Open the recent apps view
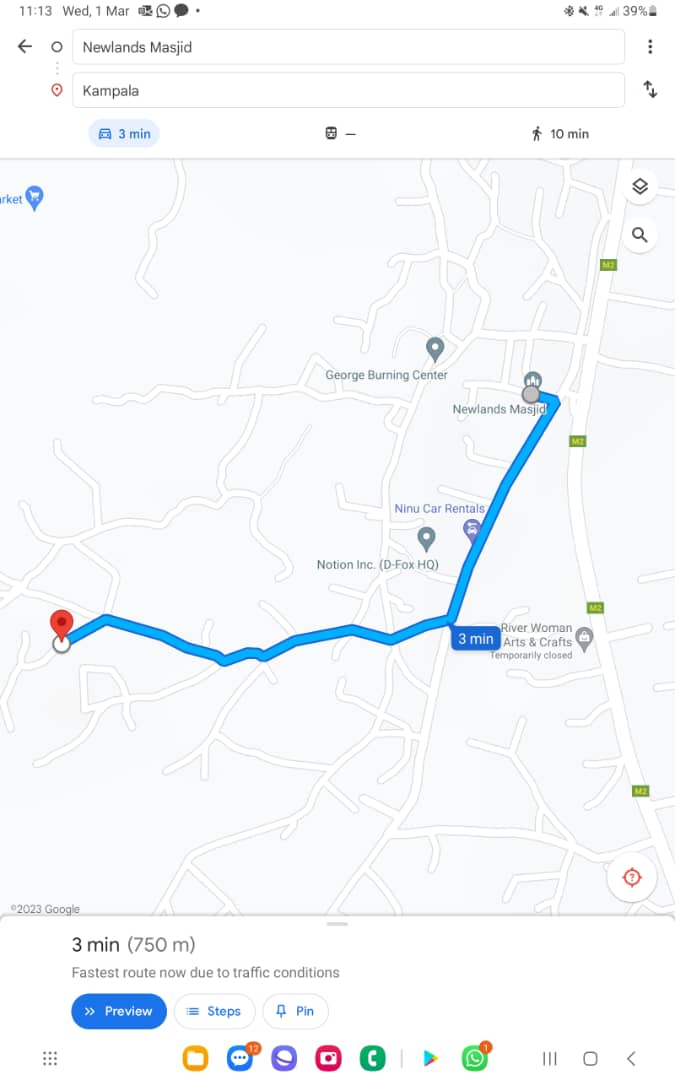Screen dimensions: 675x1080 pyautogui.click(x=549, y=1058)
